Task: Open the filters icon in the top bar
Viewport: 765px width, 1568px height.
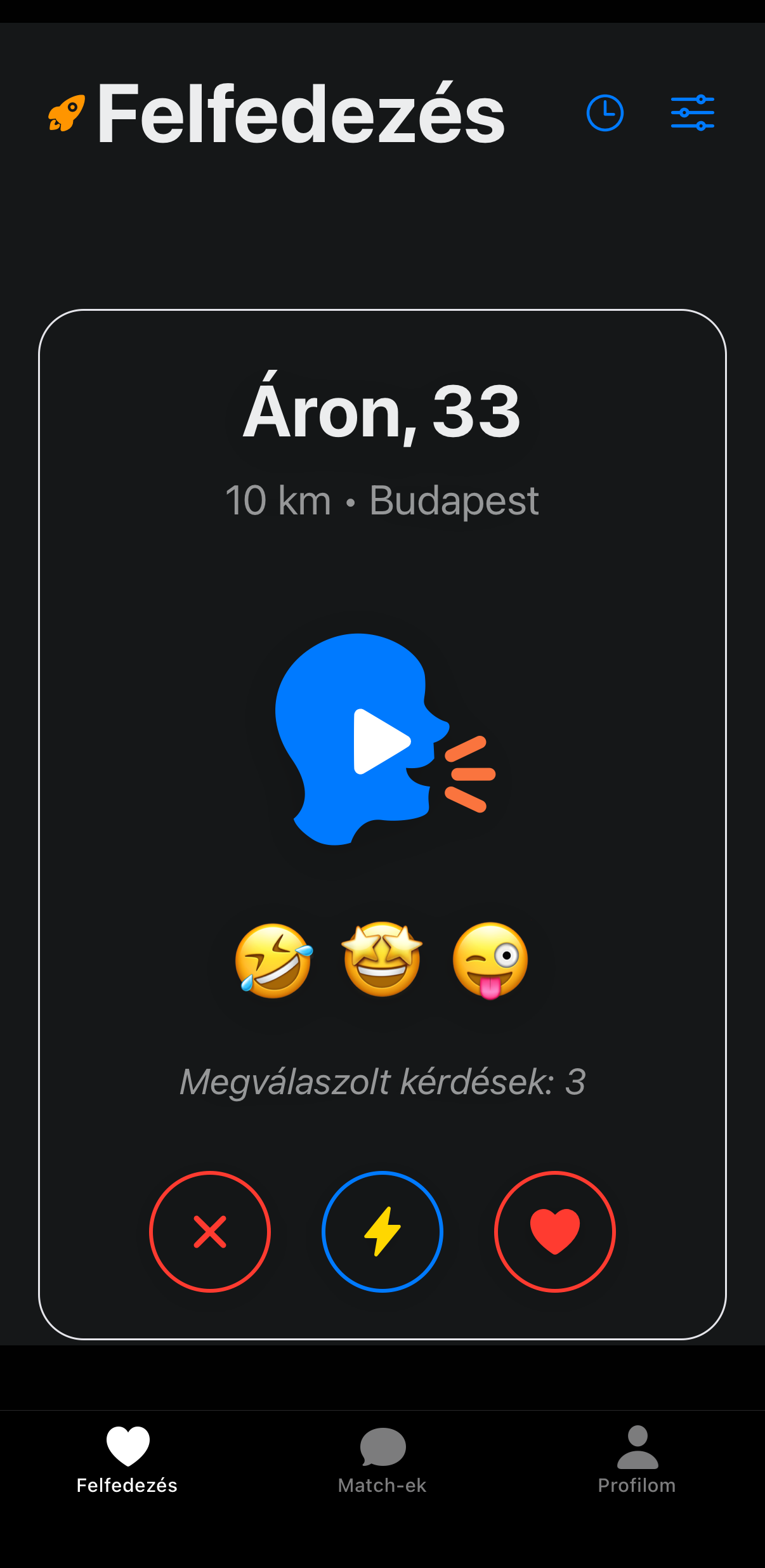Action: pyautogui.click(x=693, y=112)
